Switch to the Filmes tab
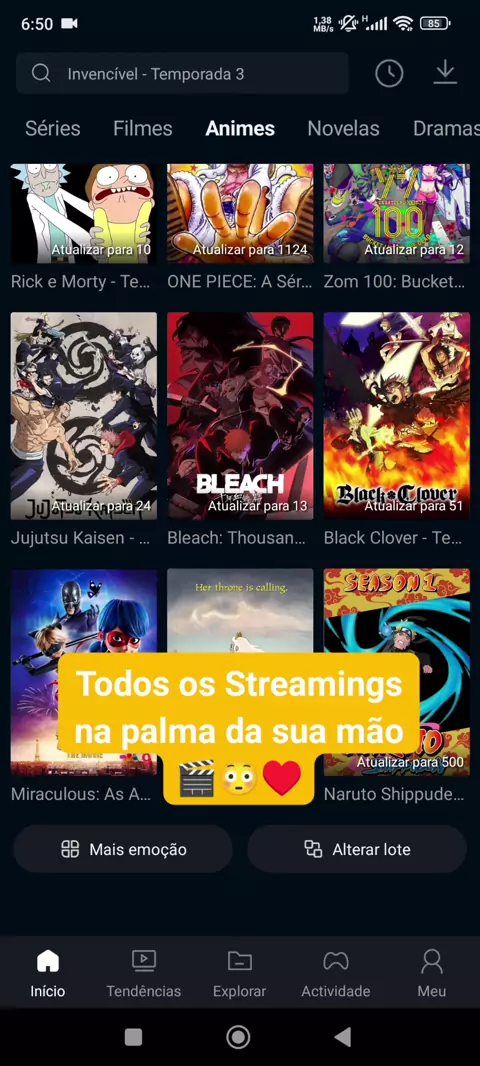 click(x=143, y=128)
